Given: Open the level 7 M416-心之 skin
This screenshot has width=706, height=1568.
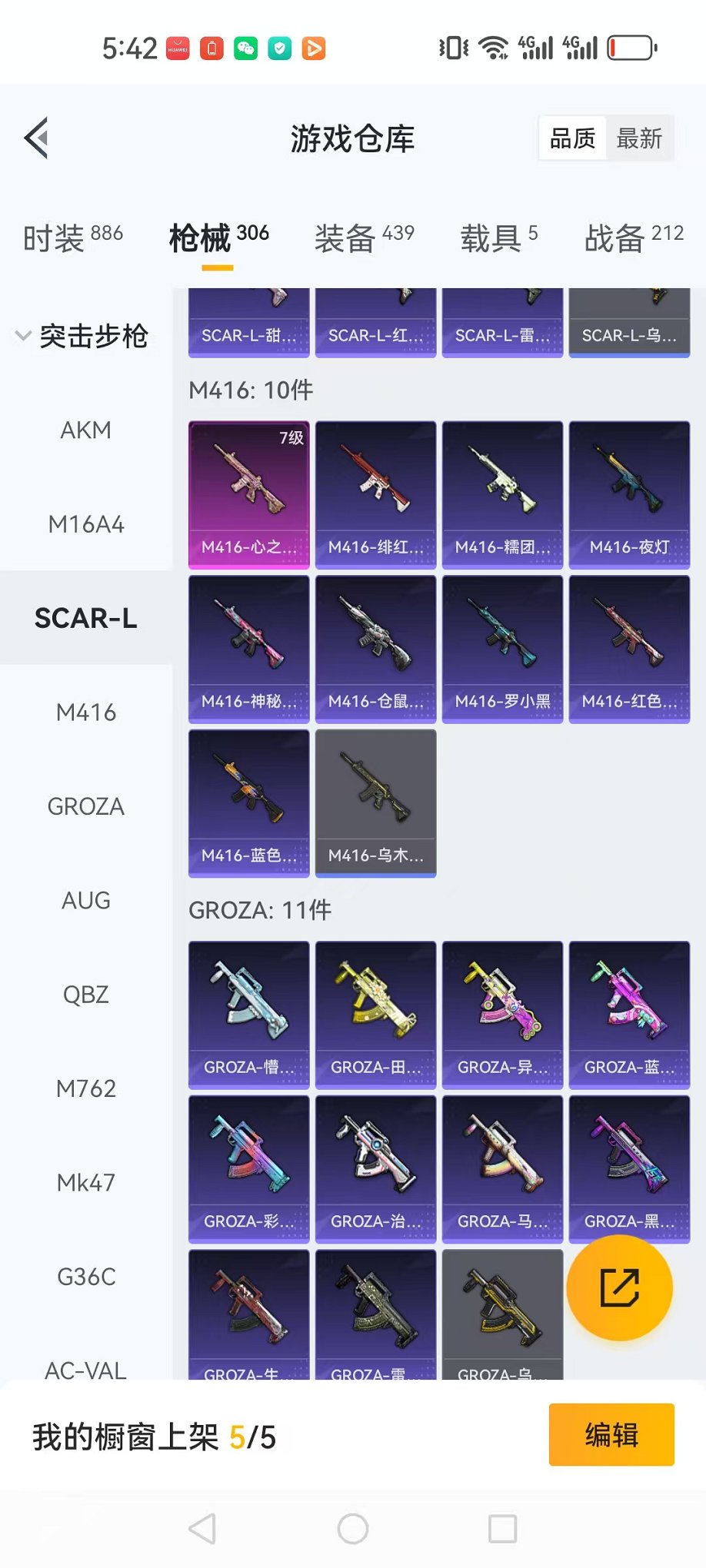Looking at the screenshot, I should coord(249,495).
